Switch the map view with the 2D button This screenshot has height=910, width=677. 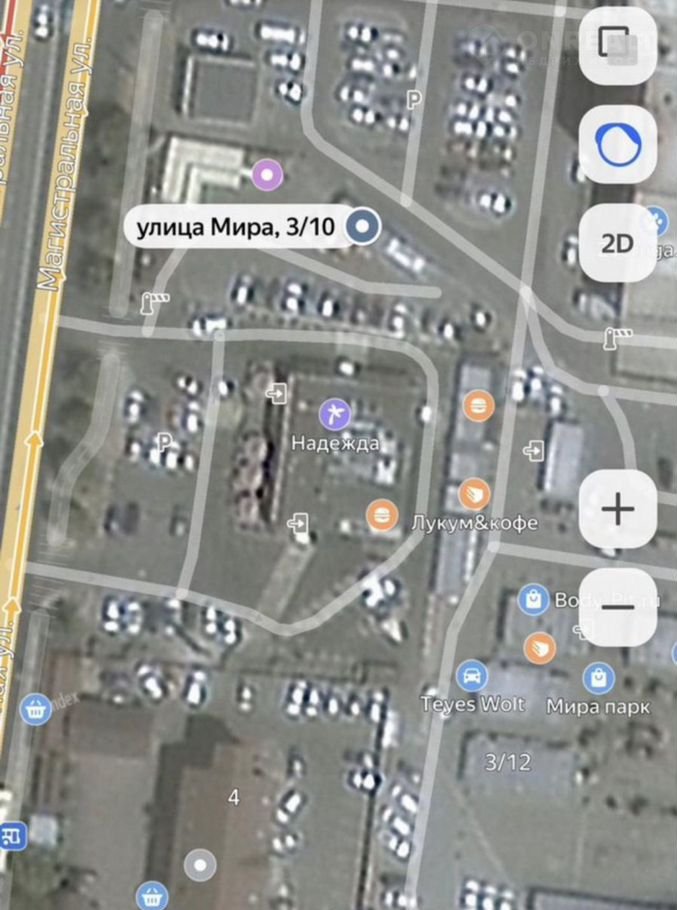pos(618,244)
